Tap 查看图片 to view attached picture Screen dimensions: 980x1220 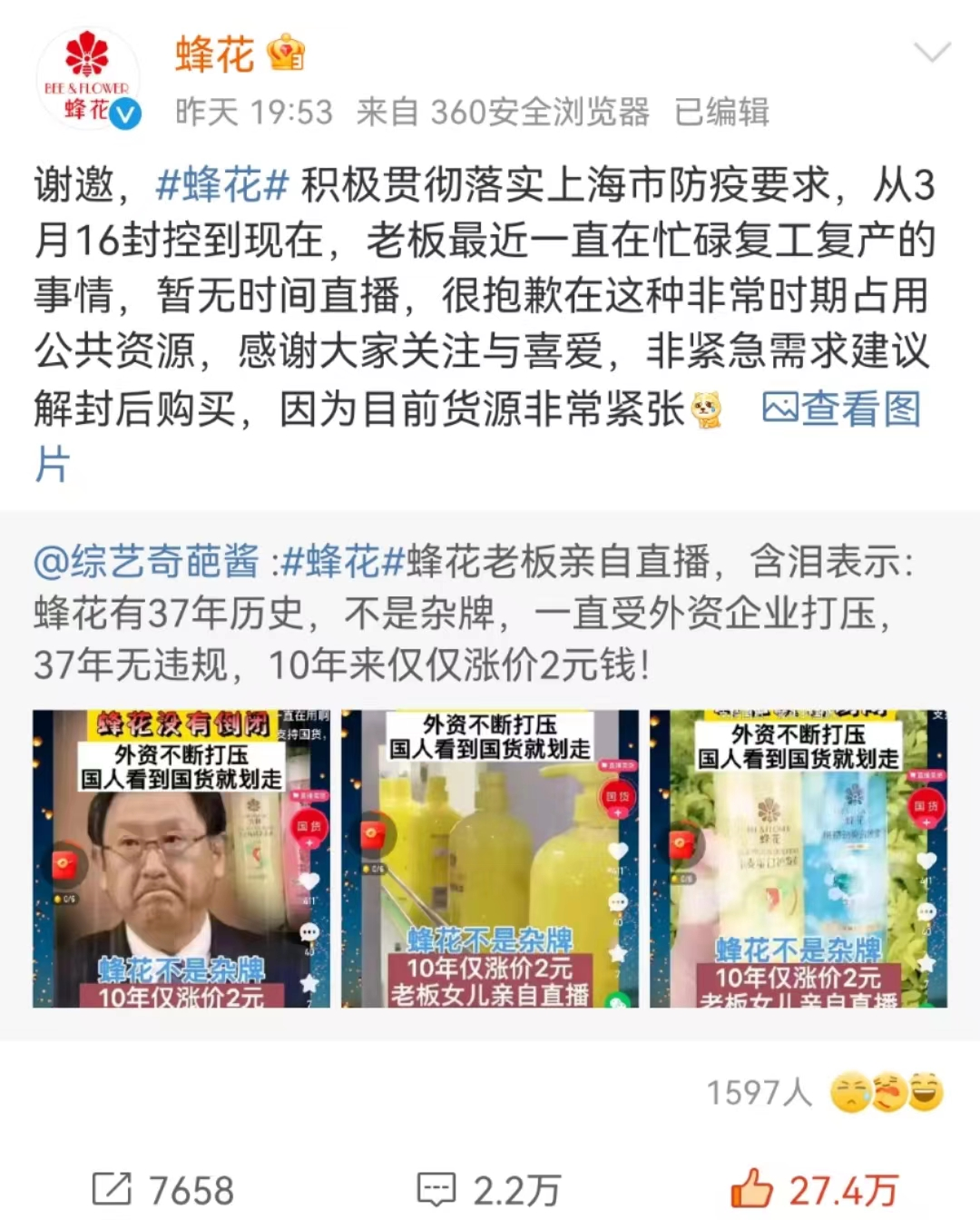(x=842, y=409)
